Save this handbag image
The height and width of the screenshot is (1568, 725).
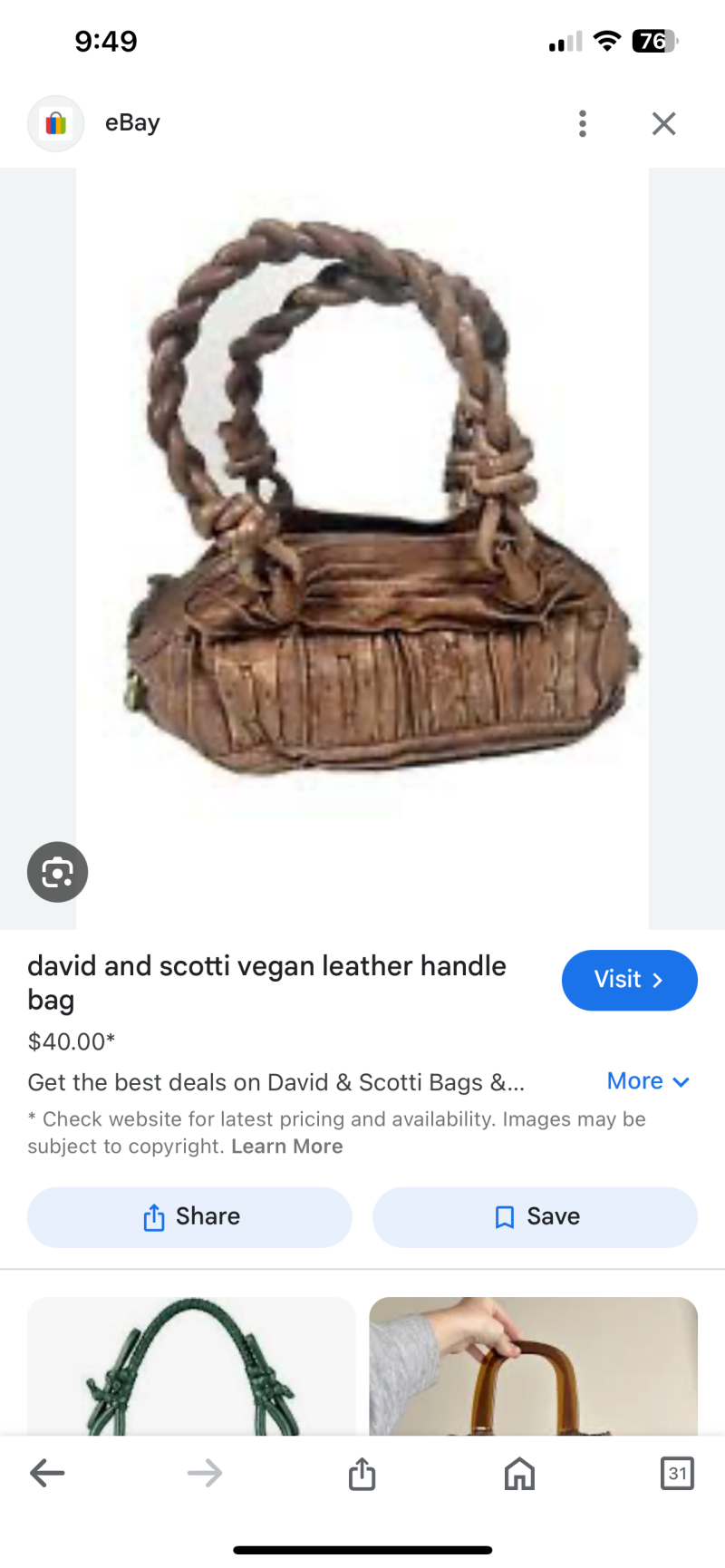[x=535, y=1217]
